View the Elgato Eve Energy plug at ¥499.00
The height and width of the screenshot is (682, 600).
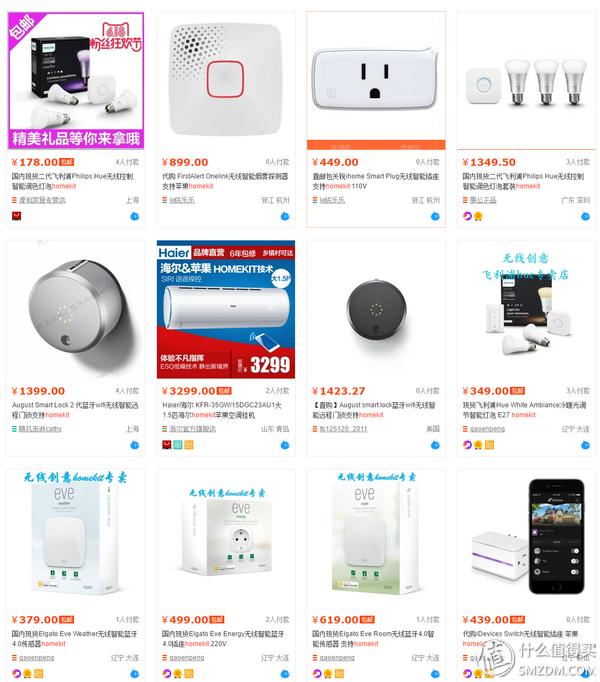[x=226, y=534]
